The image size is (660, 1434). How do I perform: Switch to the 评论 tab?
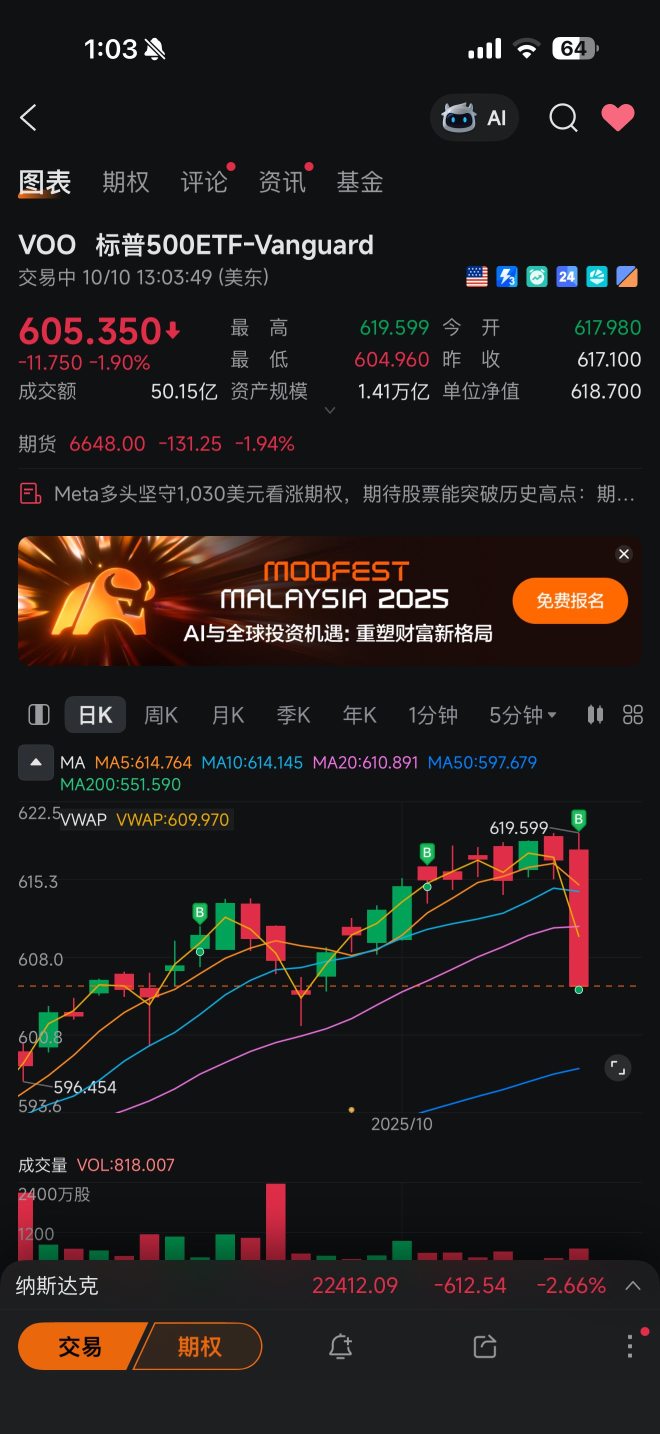point(204,182)
